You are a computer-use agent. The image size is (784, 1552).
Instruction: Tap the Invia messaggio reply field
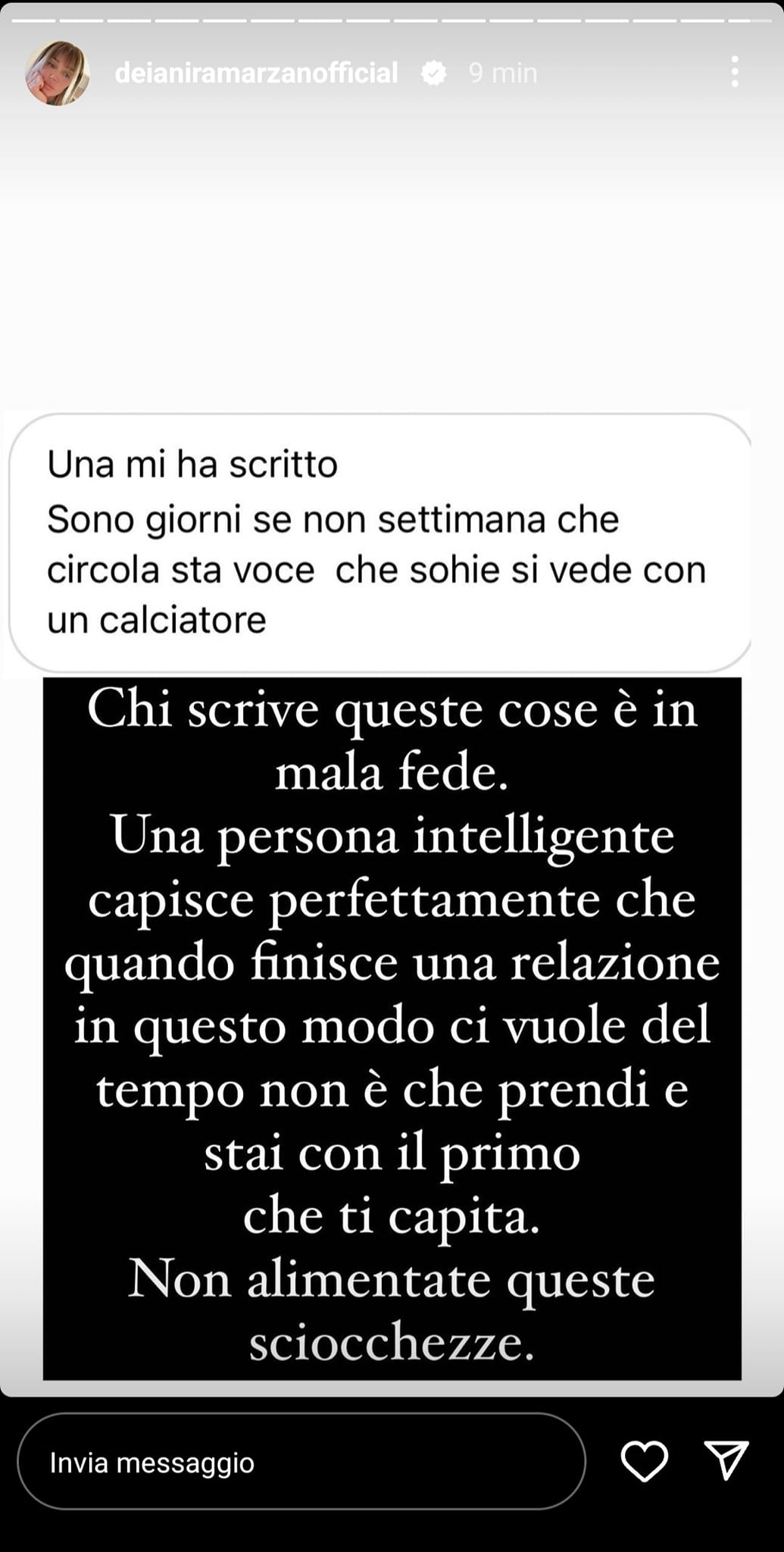301,1462
